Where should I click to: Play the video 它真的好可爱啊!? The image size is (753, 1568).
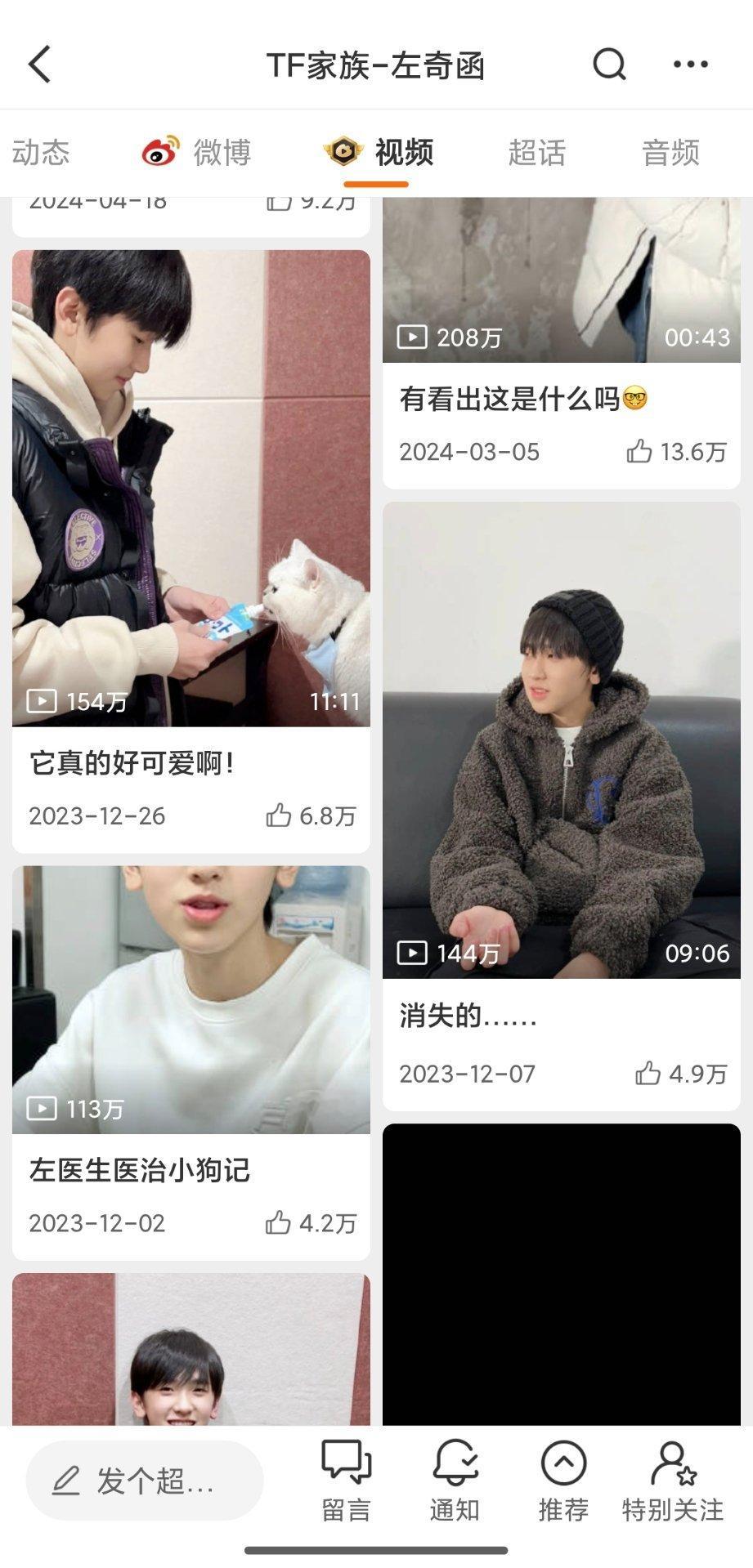pyautogui.click(x=191, y=488)
